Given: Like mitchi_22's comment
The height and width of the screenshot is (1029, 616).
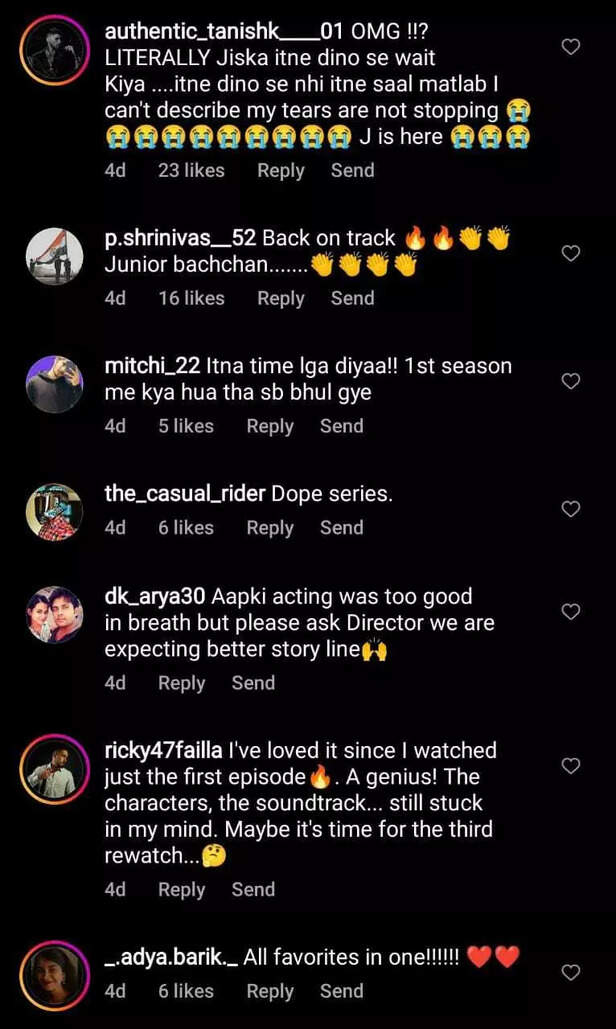Looking at the screenshot, I should [570, 381].
